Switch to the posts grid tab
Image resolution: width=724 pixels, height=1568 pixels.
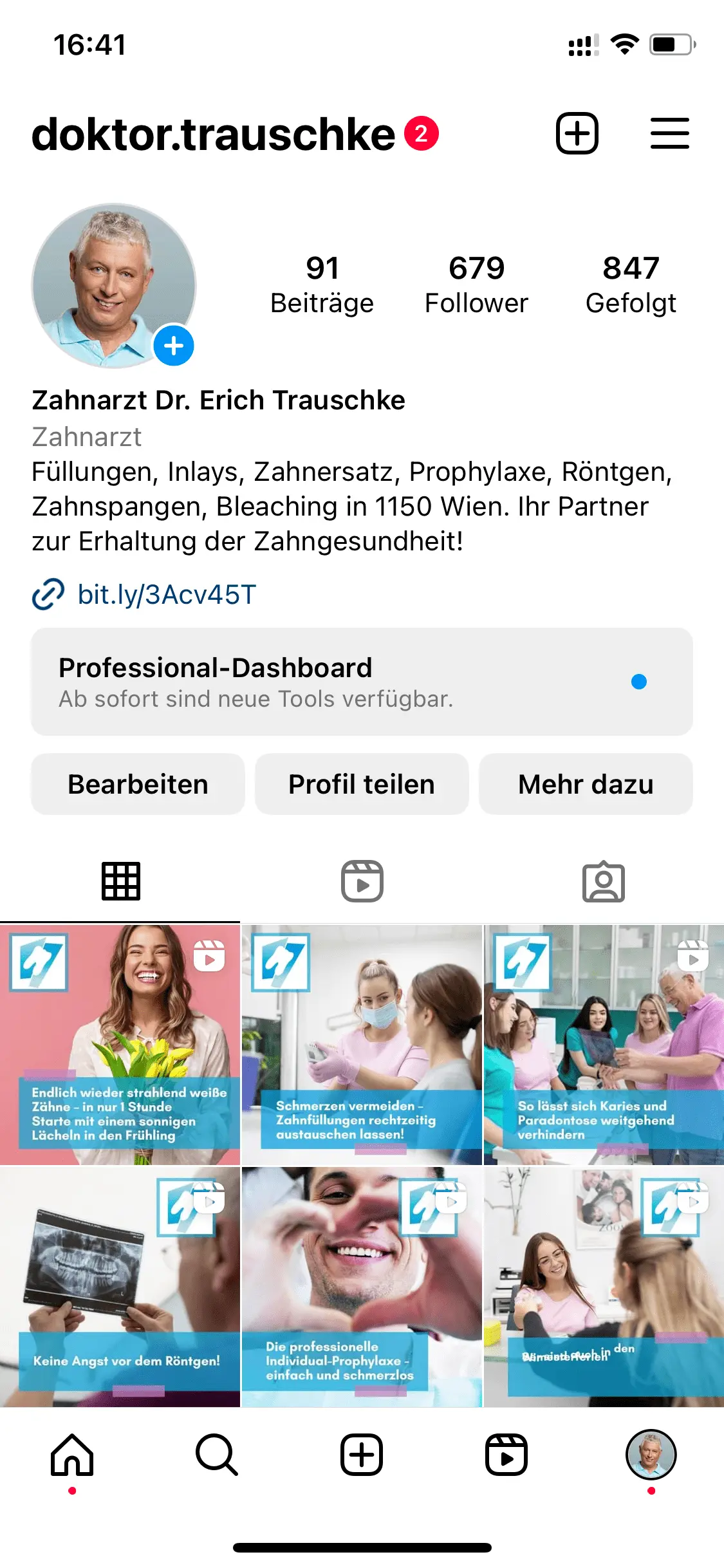[x=120, y=881]
